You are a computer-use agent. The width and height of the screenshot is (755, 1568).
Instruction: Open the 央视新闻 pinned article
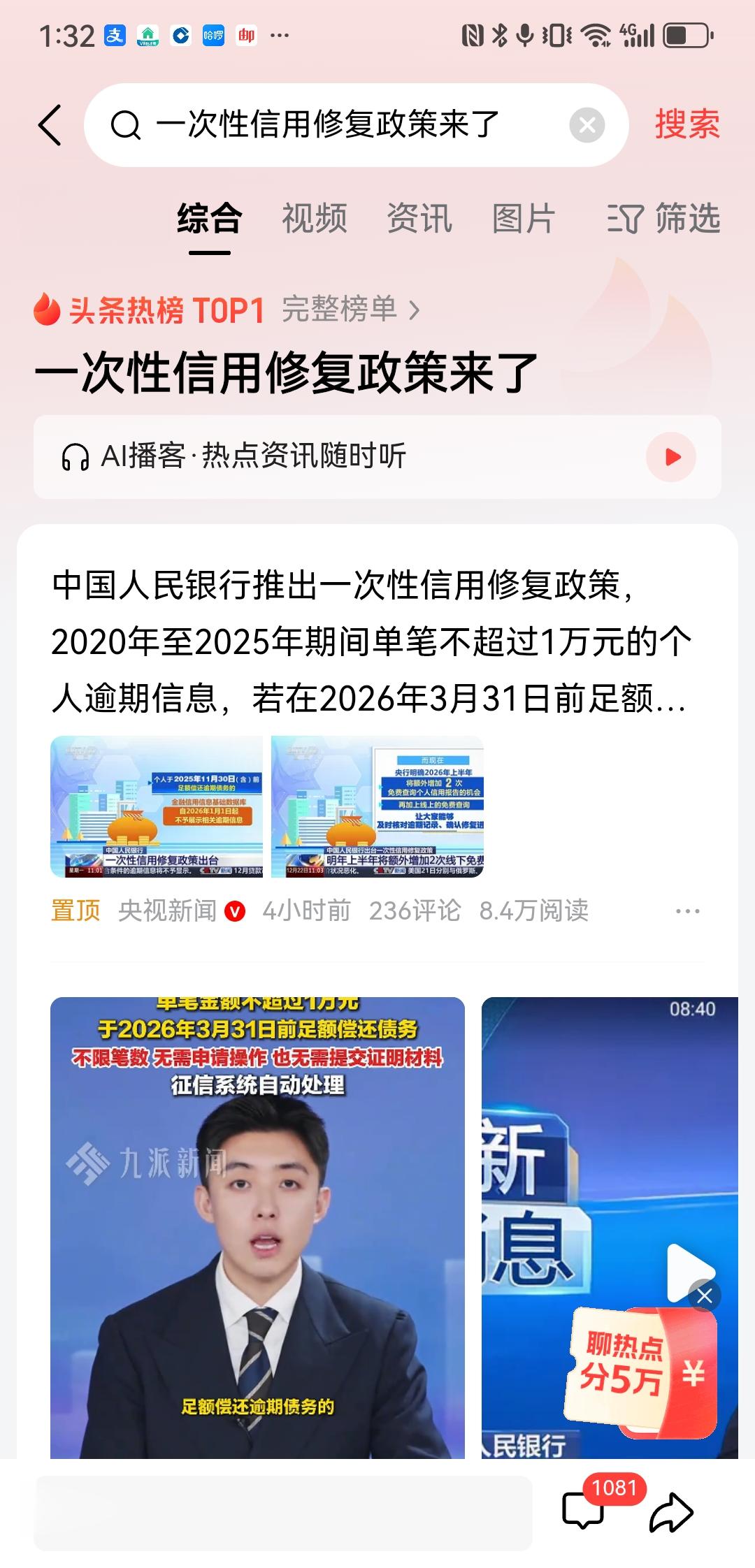coord(371,641)
